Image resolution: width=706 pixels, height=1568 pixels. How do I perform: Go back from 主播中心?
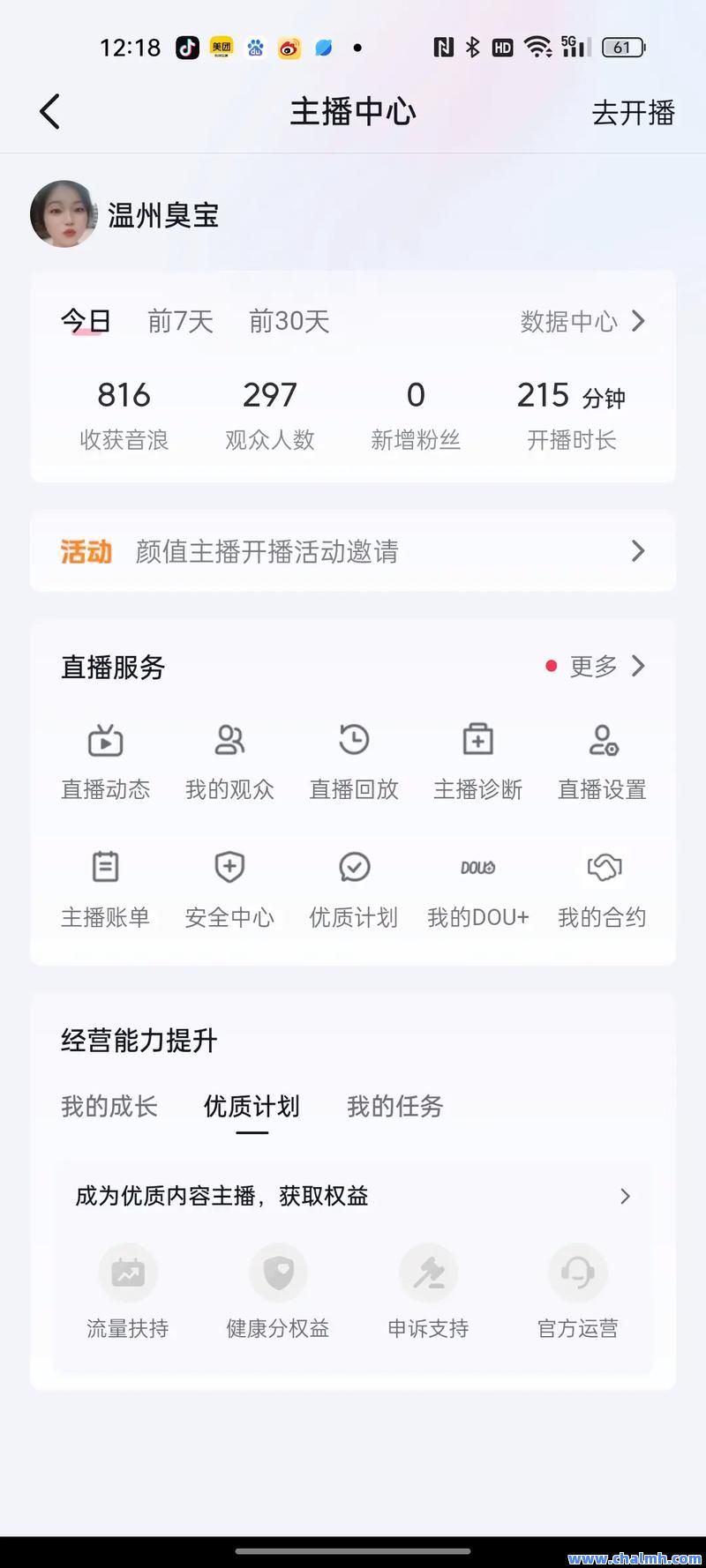[50, 112]
